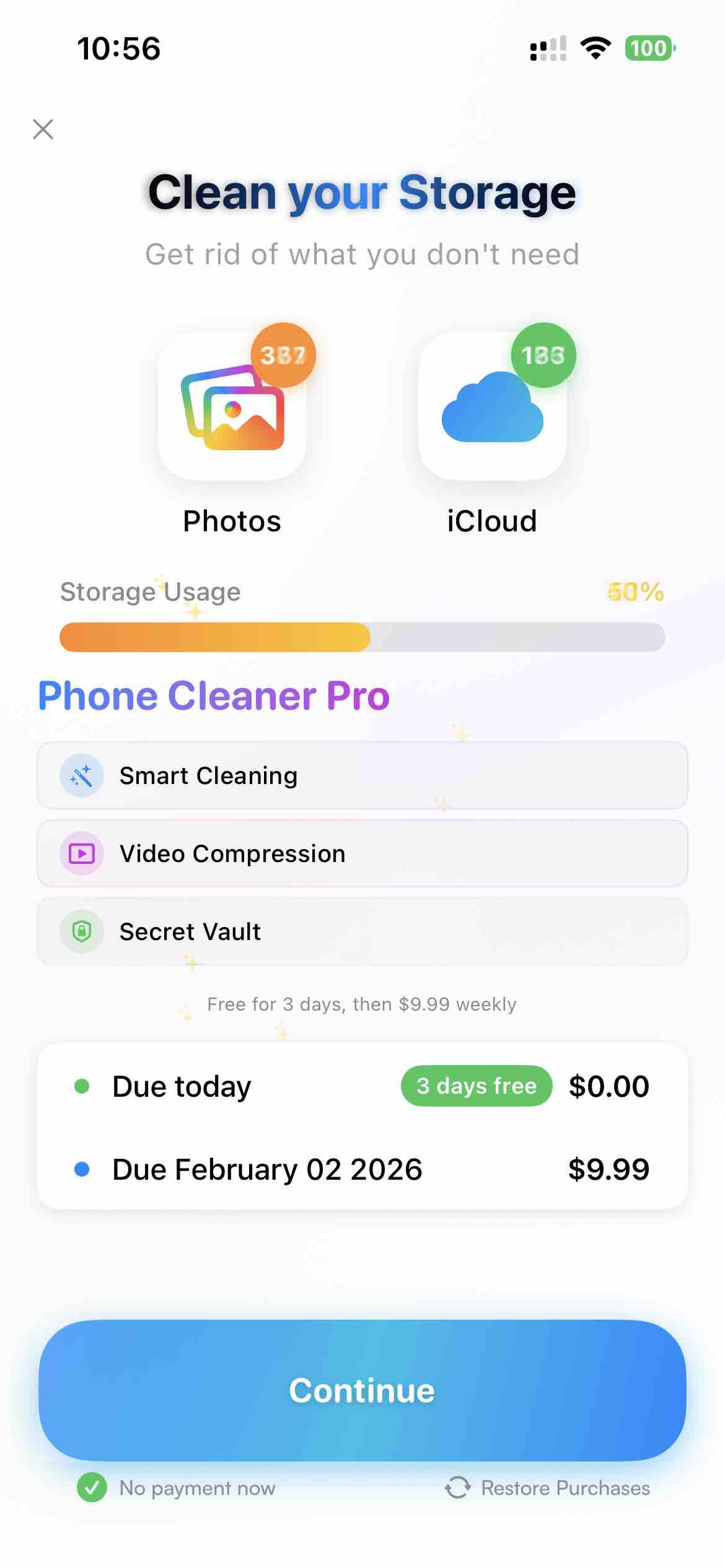
Task: Expand the Video Compression feature row
Action: click(362, 853)
